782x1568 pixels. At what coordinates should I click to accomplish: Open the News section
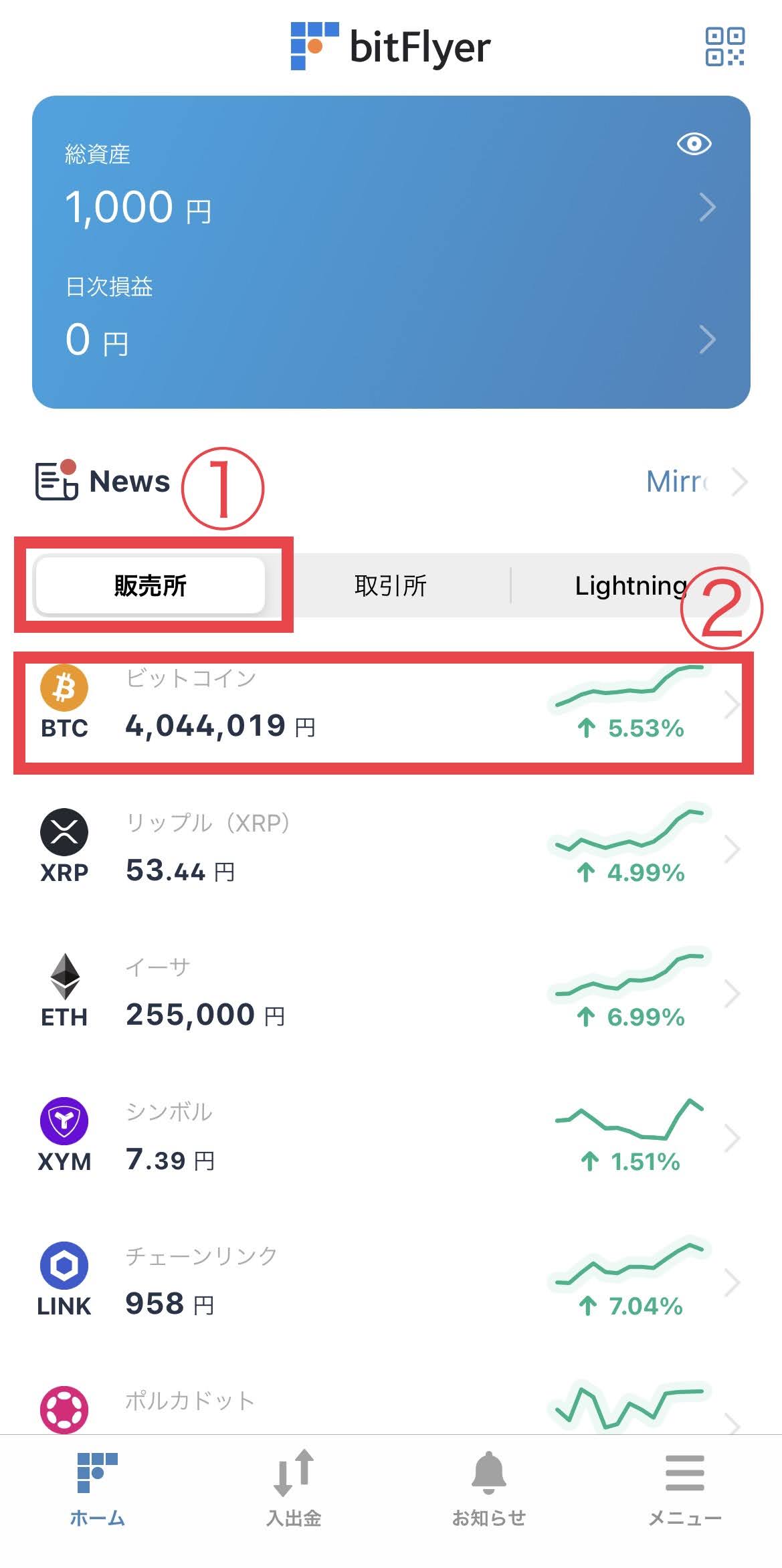click(x=104, y=481)
